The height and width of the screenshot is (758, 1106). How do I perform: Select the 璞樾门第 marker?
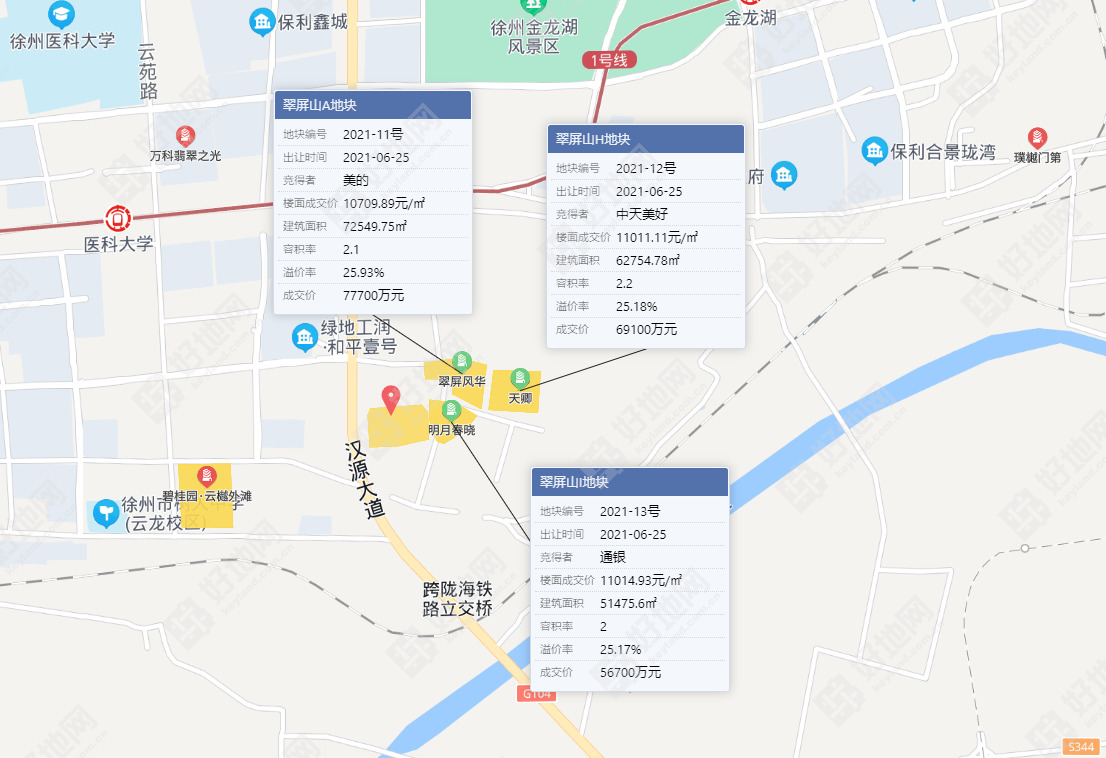(1038, 138)
